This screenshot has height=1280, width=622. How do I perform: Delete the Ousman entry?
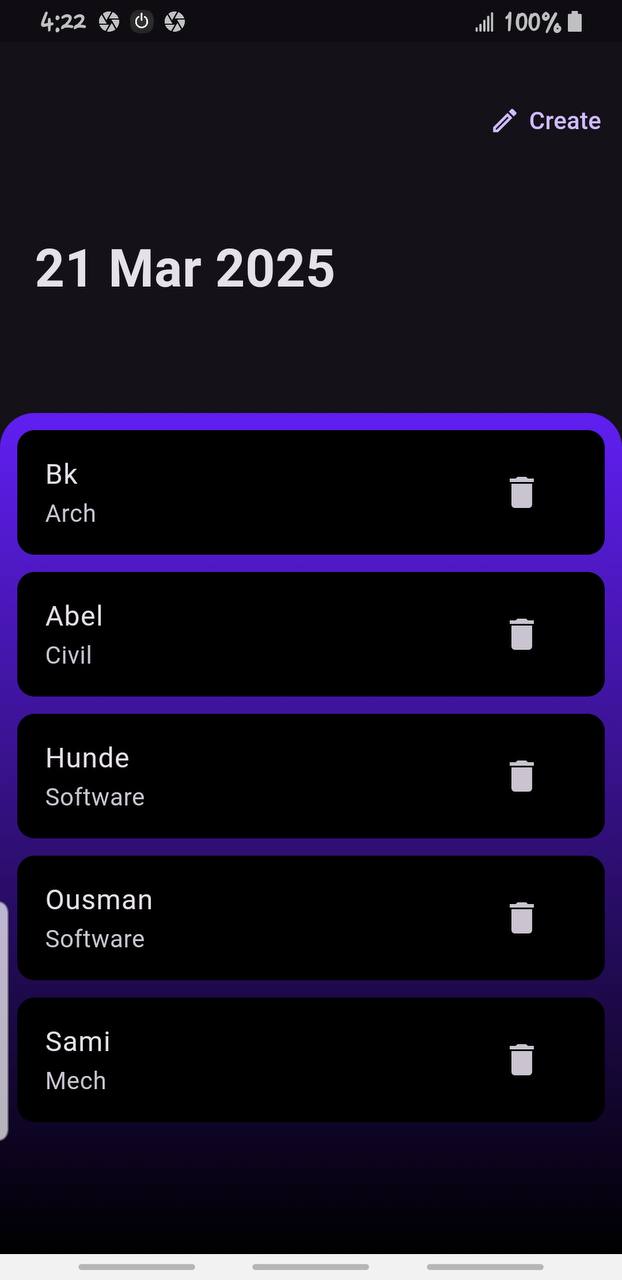(521, 918)
